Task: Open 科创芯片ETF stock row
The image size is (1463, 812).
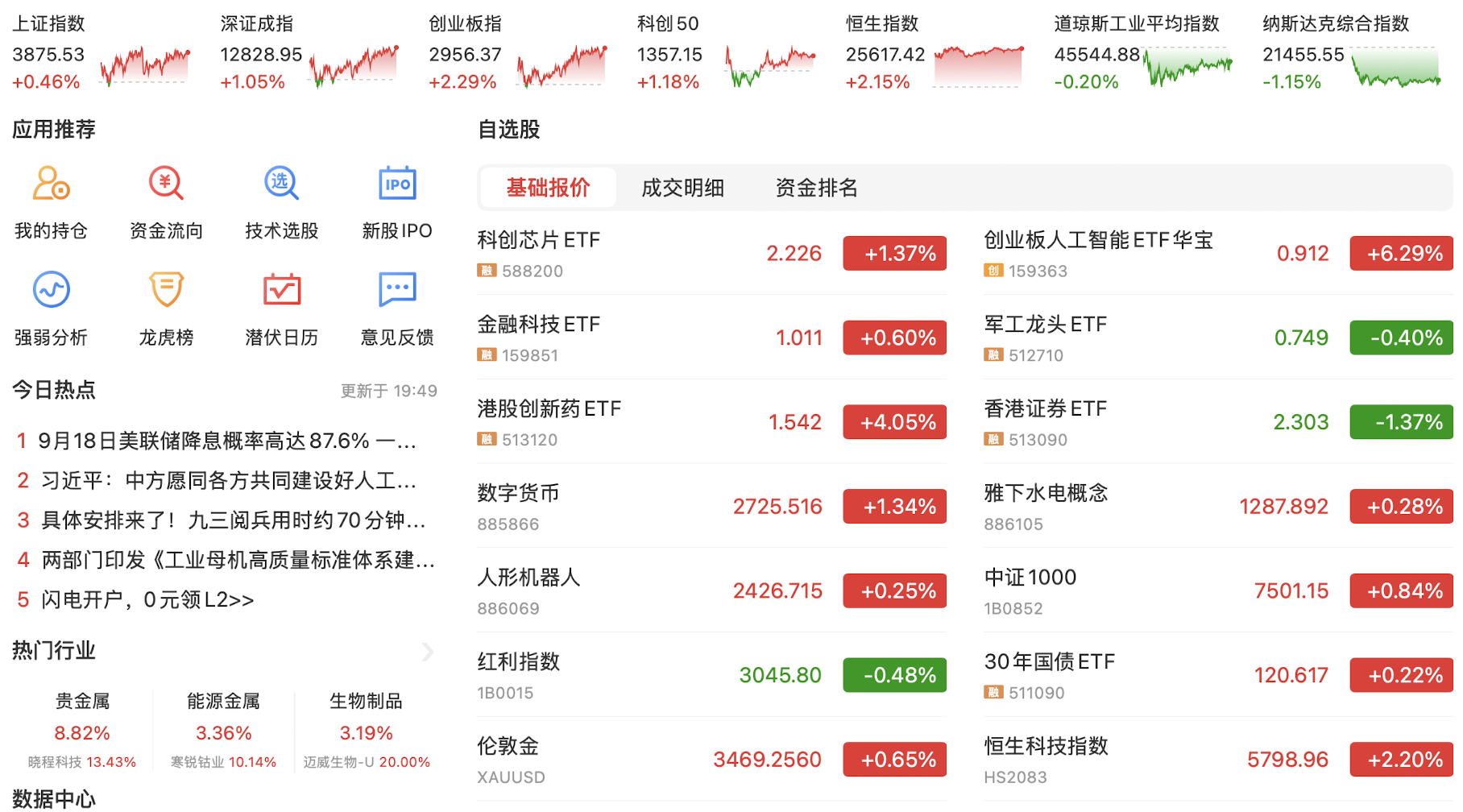Action: pyautogui.click(x=612, y=253)
